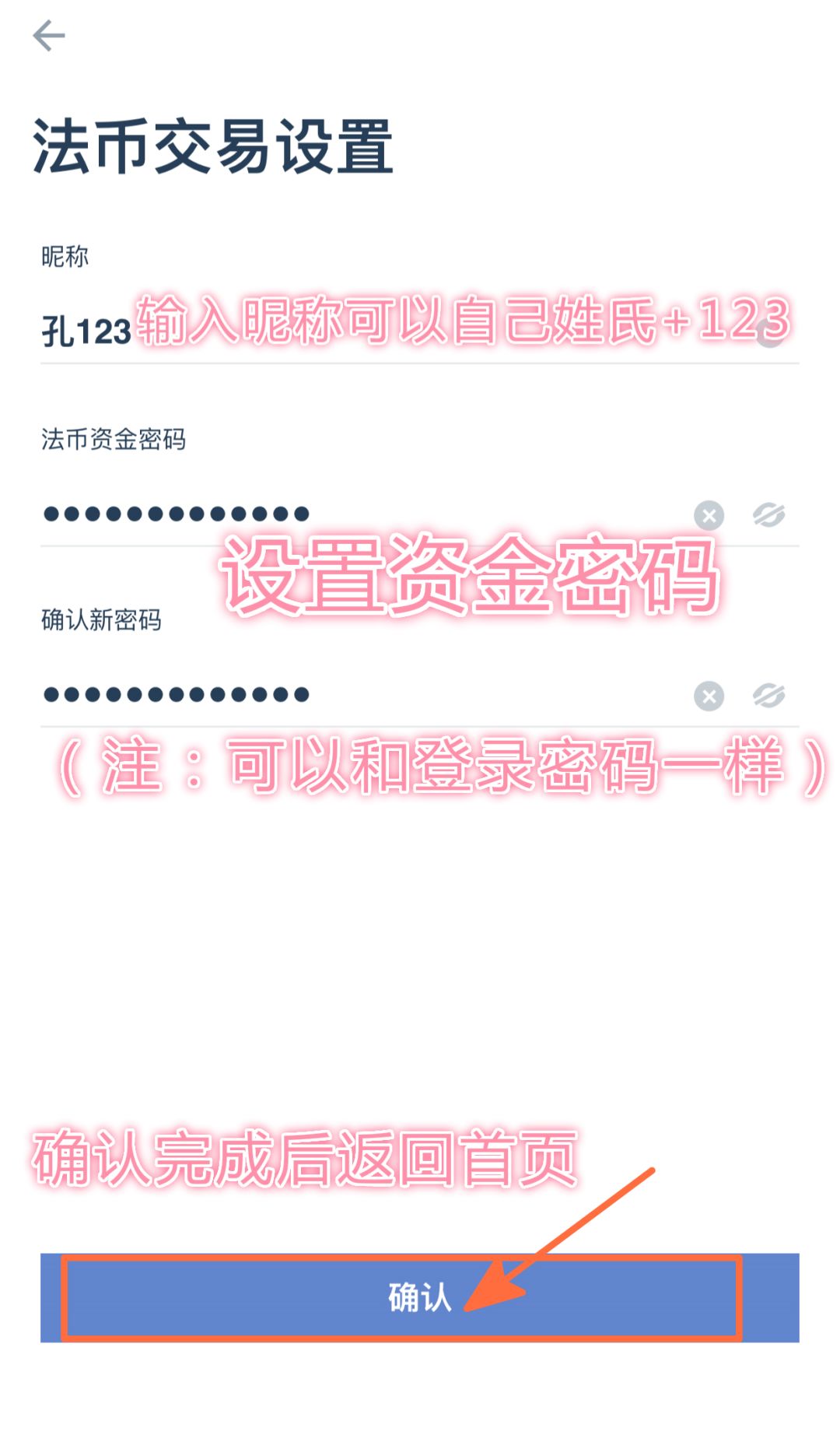Tap the 昵称 label above the nickname

65,257
